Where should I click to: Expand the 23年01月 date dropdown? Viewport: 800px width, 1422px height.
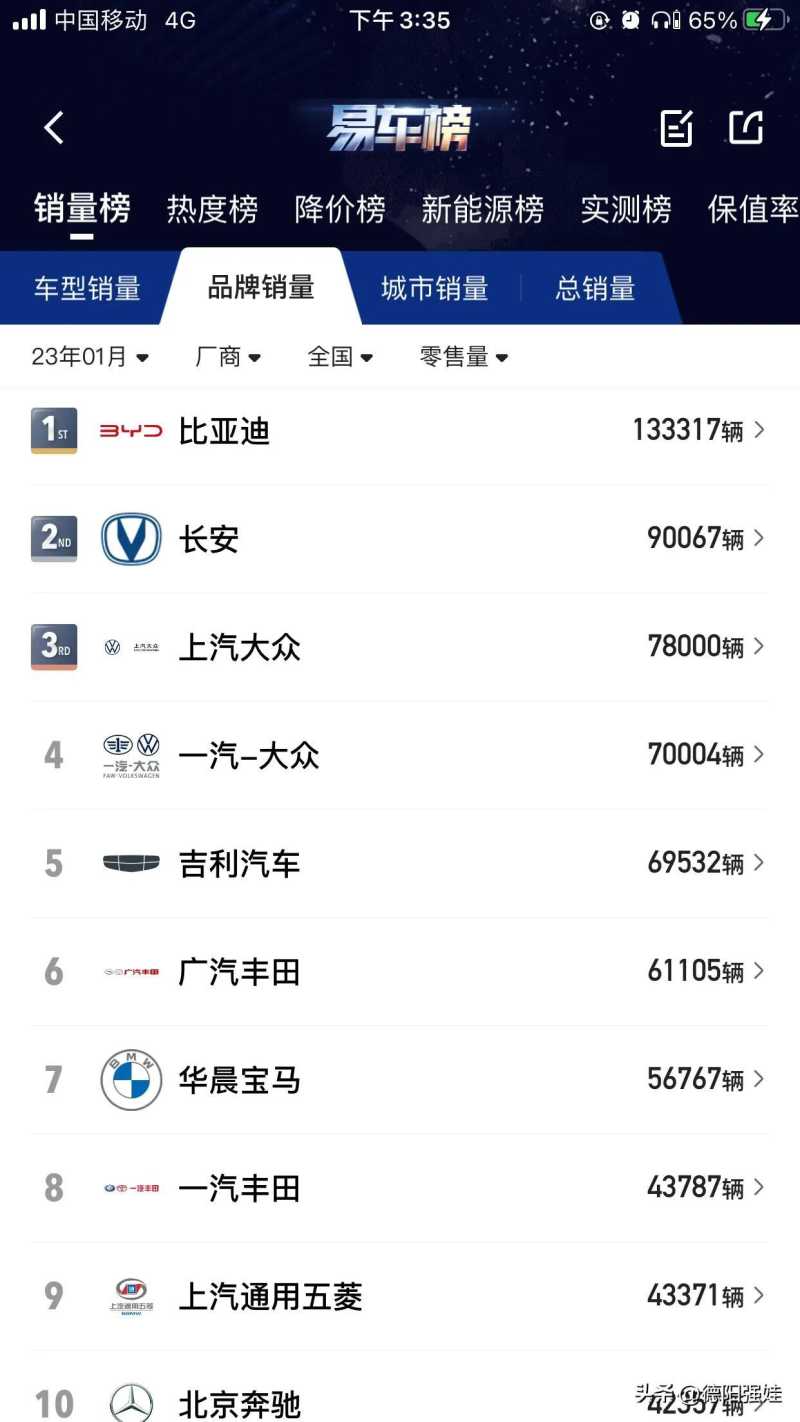[x=90, y=356]
